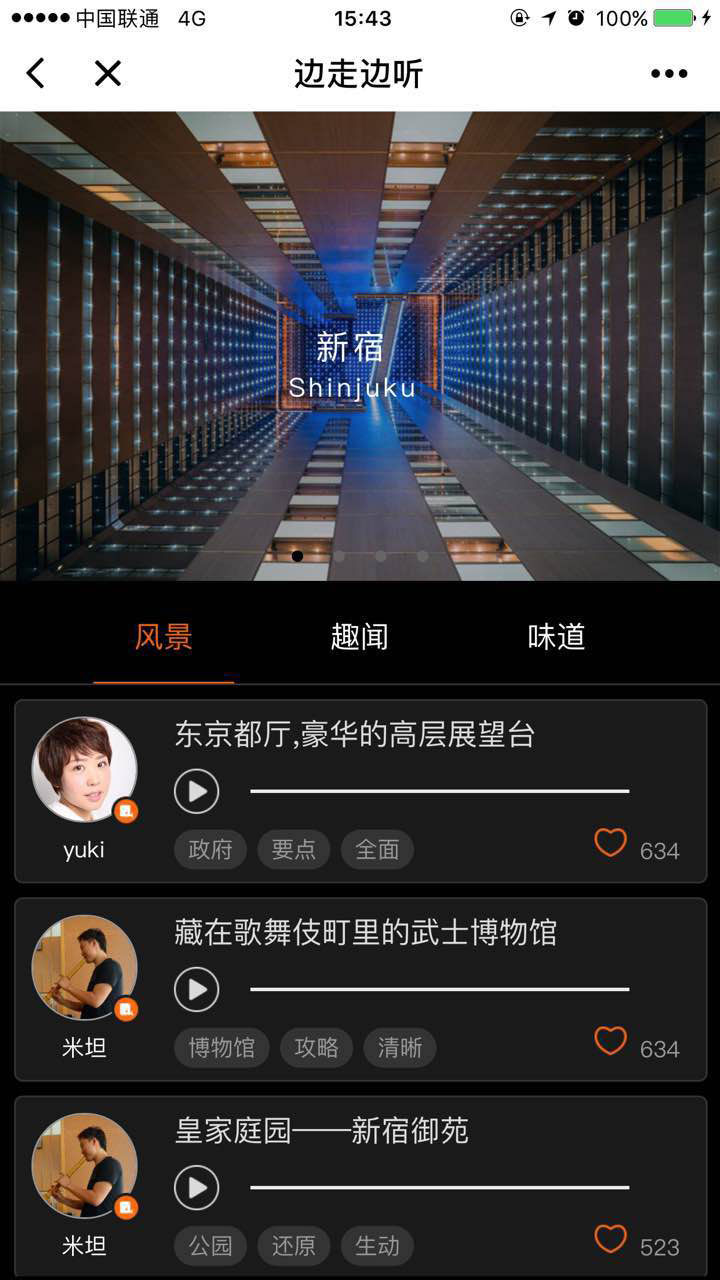Choose the 公园 tag chip
The height and width of the screenshot is (1280, 720).
tap(210, 1246)
